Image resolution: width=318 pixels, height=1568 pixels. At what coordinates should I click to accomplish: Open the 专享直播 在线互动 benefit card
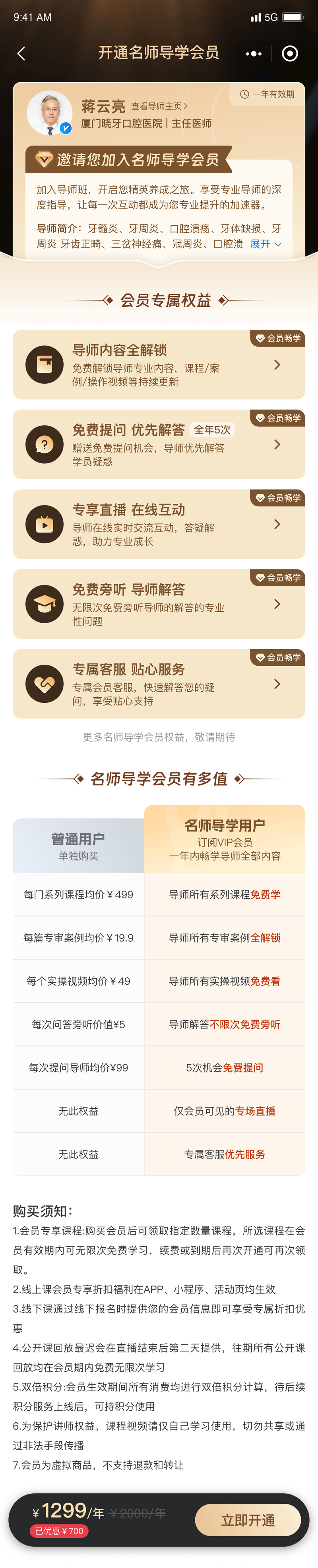pos(159,524)
